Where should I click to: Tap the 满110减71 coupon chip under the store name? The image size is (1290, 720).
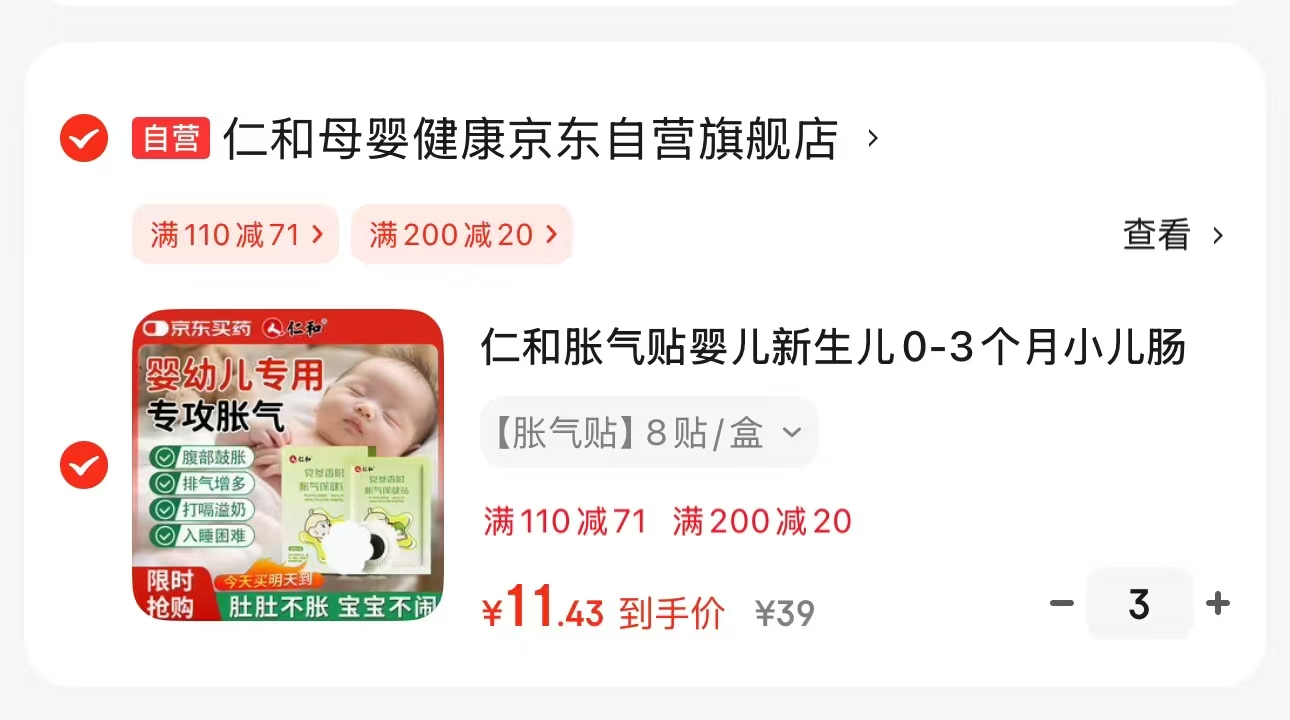point(236,235)
